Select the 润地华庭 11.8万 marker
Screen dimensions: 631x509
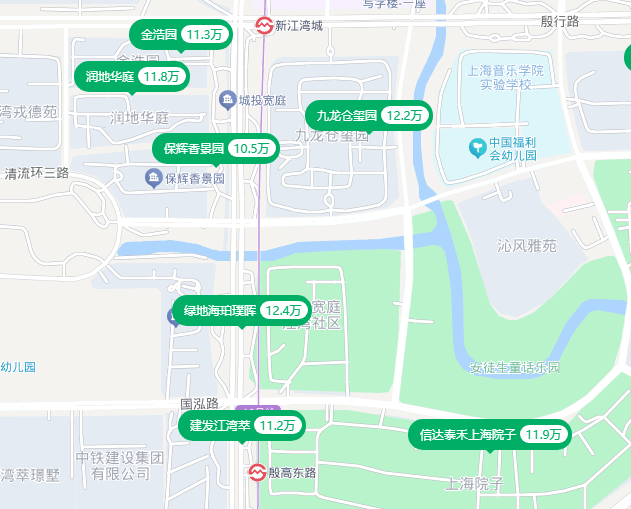[x=132, y=76]
